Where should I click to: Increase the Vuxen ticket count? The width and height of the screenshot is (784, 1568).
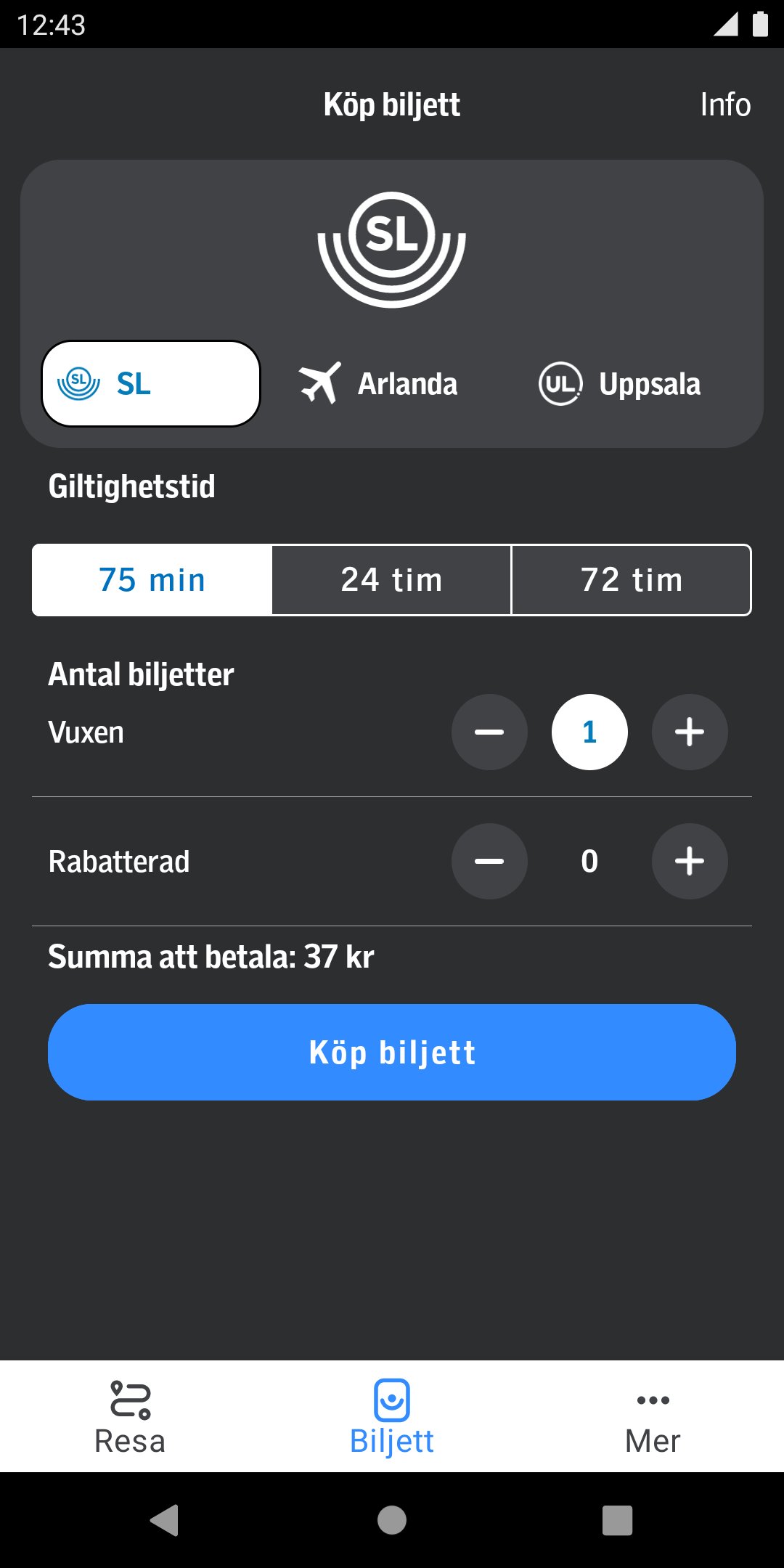point(689,732)
